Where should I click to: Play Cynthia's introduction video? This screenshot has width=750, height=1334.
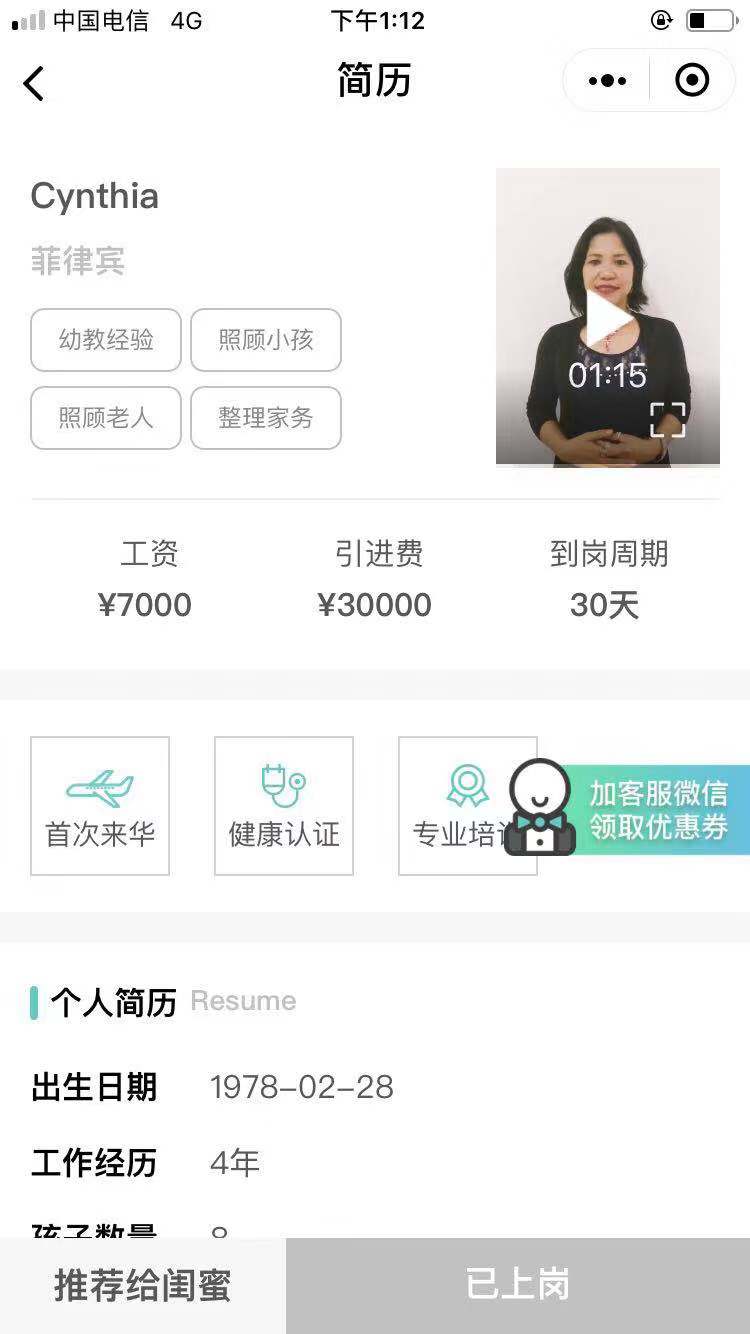point(608,319)
